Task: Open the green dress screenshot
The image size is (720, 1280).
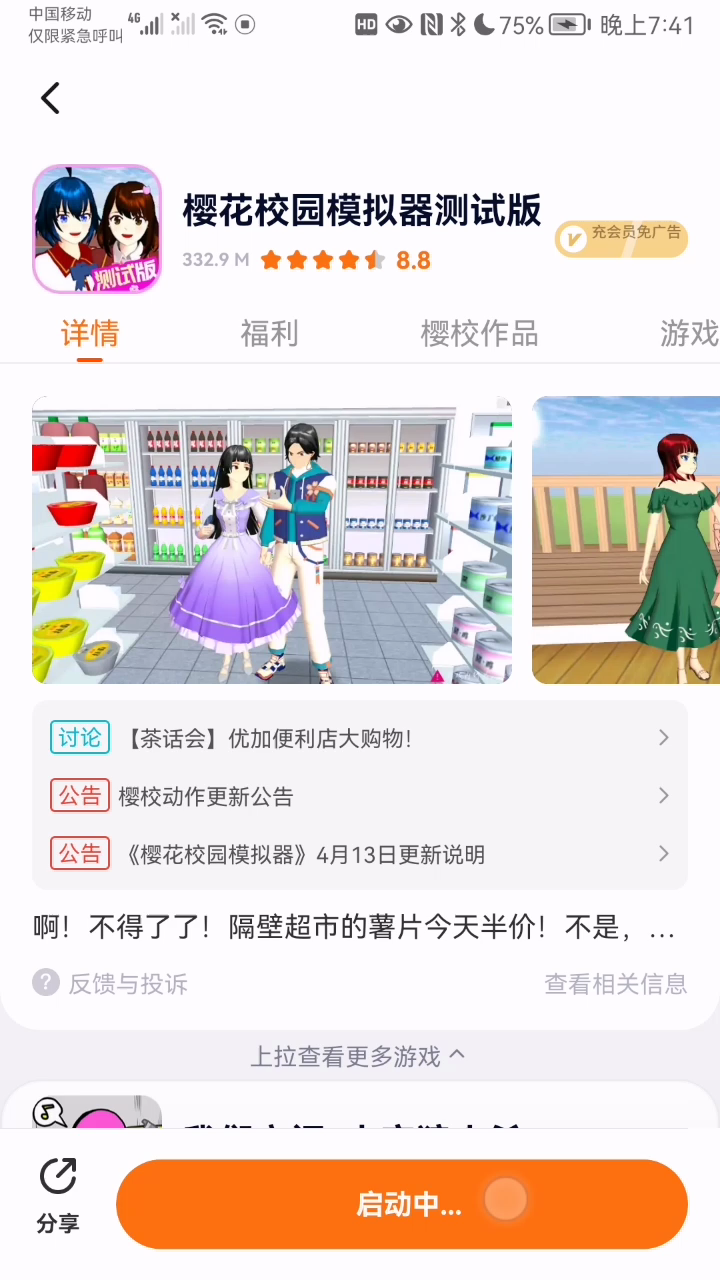Action: click(x=626, y=540)
